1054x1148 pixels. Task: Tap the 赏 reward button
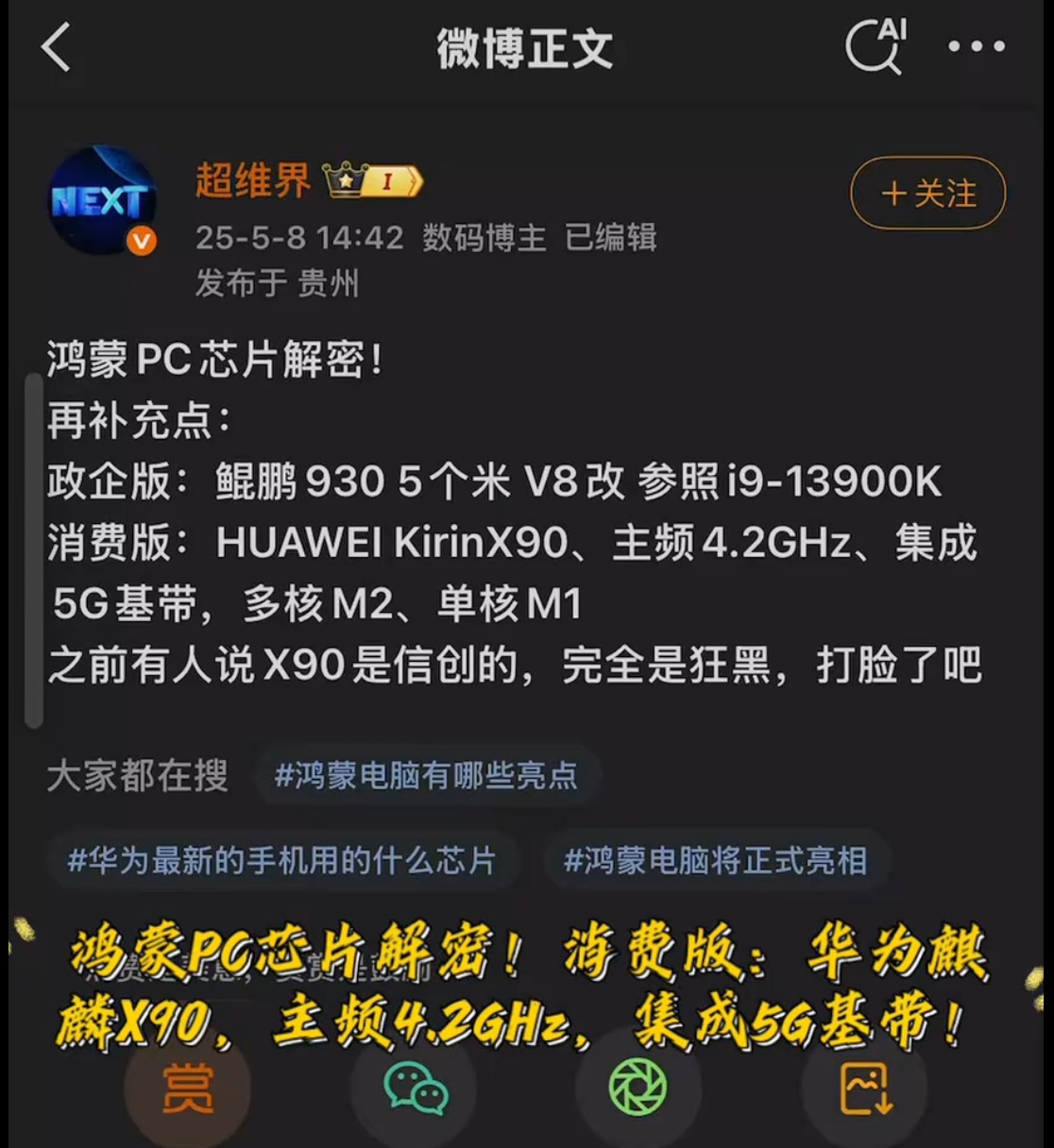coord(187,1090)
